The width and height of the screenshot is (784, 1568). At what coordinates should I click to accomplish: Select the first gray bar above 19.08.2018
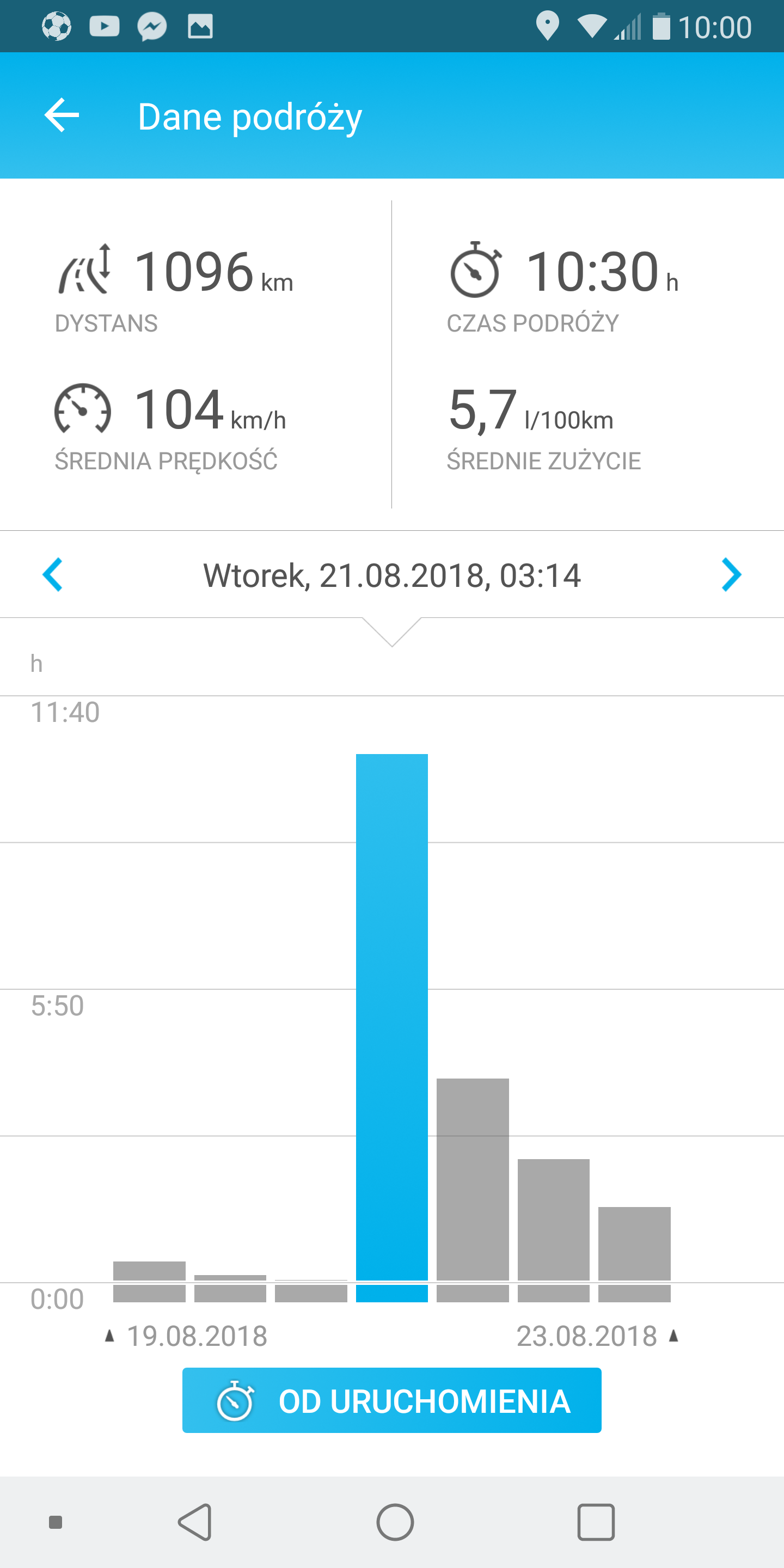coord(149,1281)
